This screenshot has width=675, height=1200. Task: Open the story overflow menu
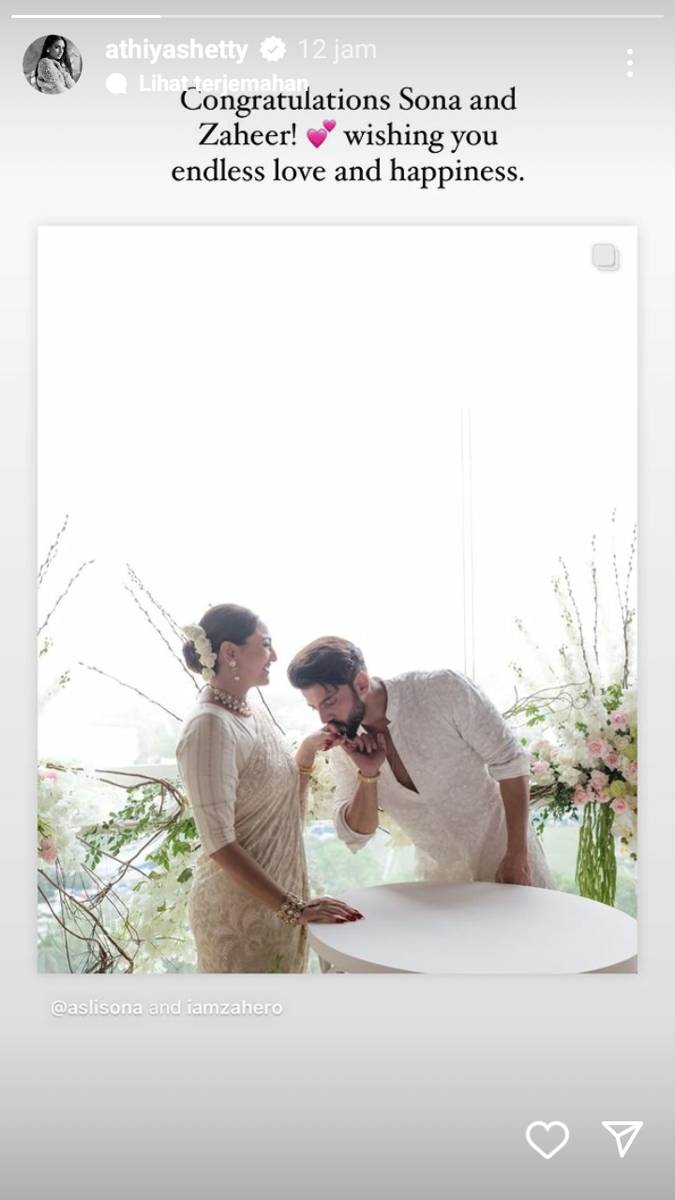629,63
